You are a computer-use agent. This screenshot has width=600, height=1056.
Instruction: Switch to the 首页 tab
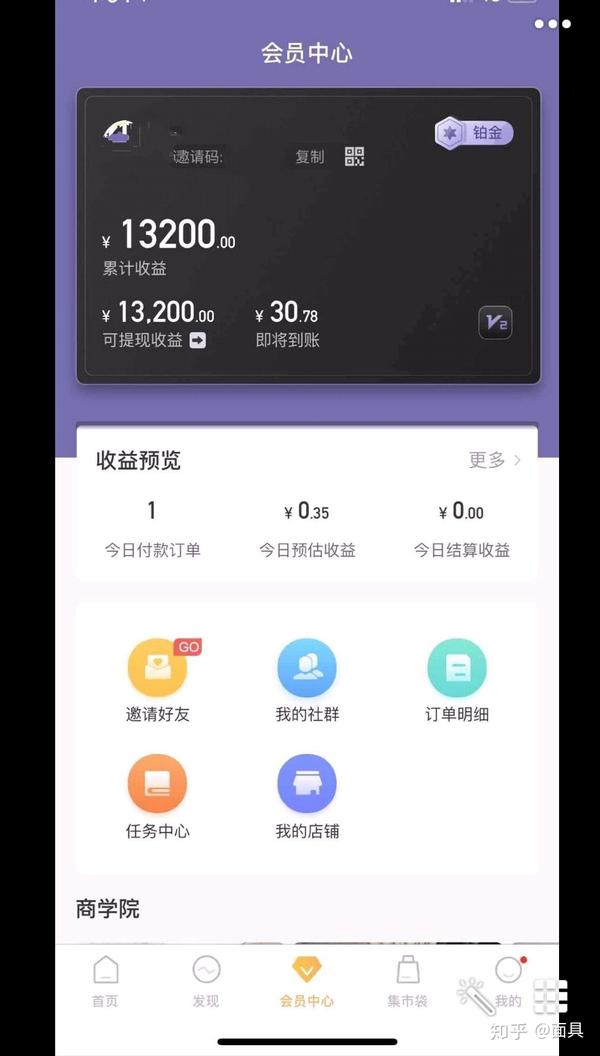click(x=105, y=981)
